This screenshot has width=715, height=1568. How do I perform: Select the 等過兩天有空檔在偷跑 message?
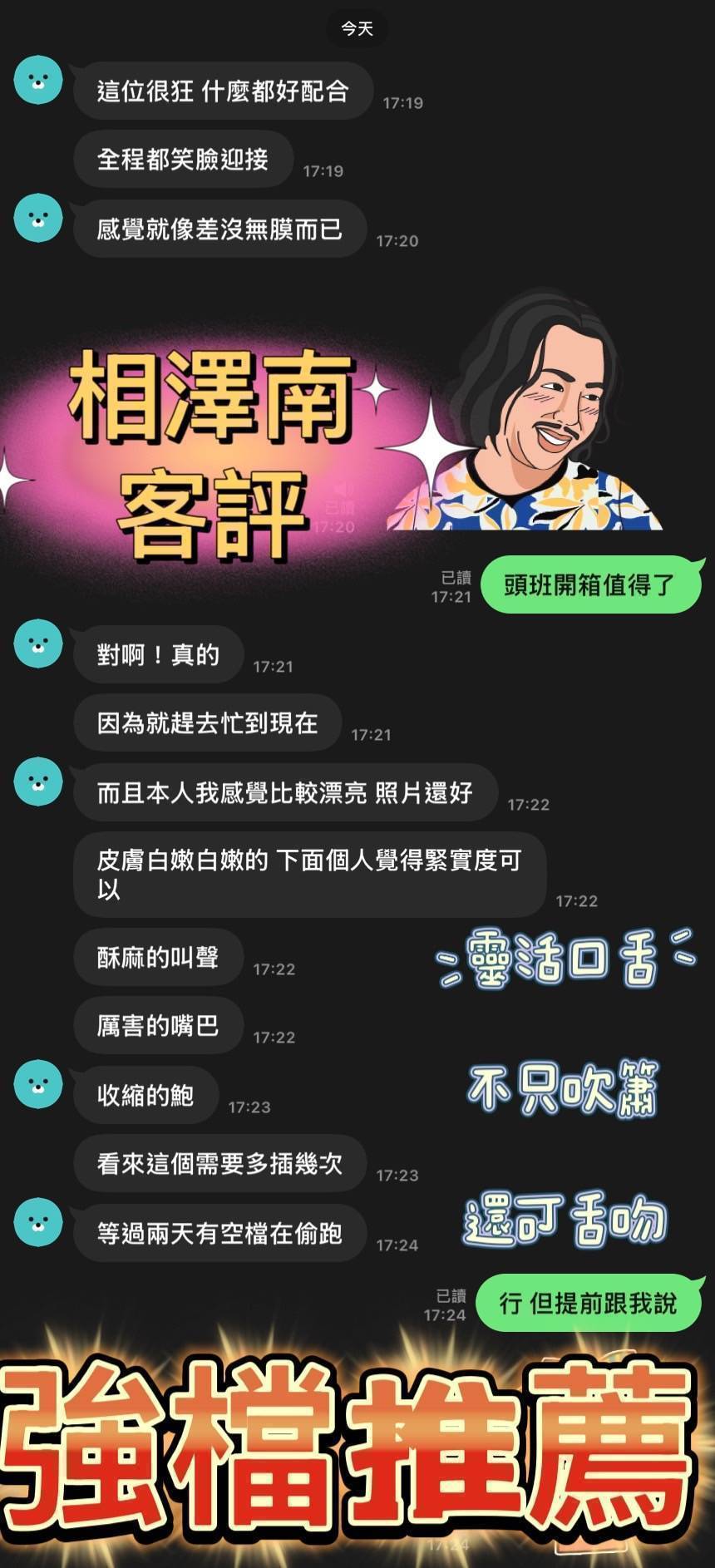(x=219, y=1234)
